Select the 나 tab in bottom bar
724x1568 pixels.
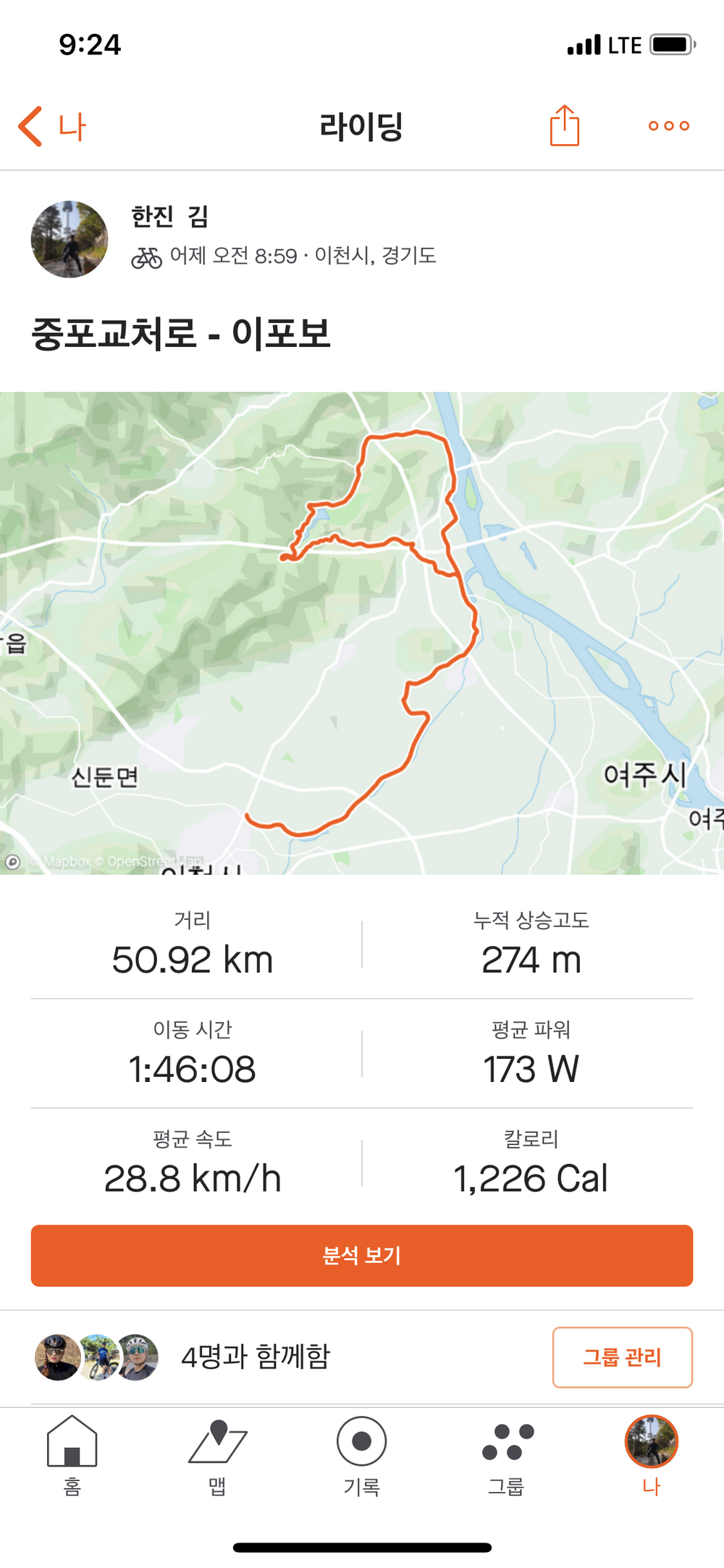coord(651,1456)
